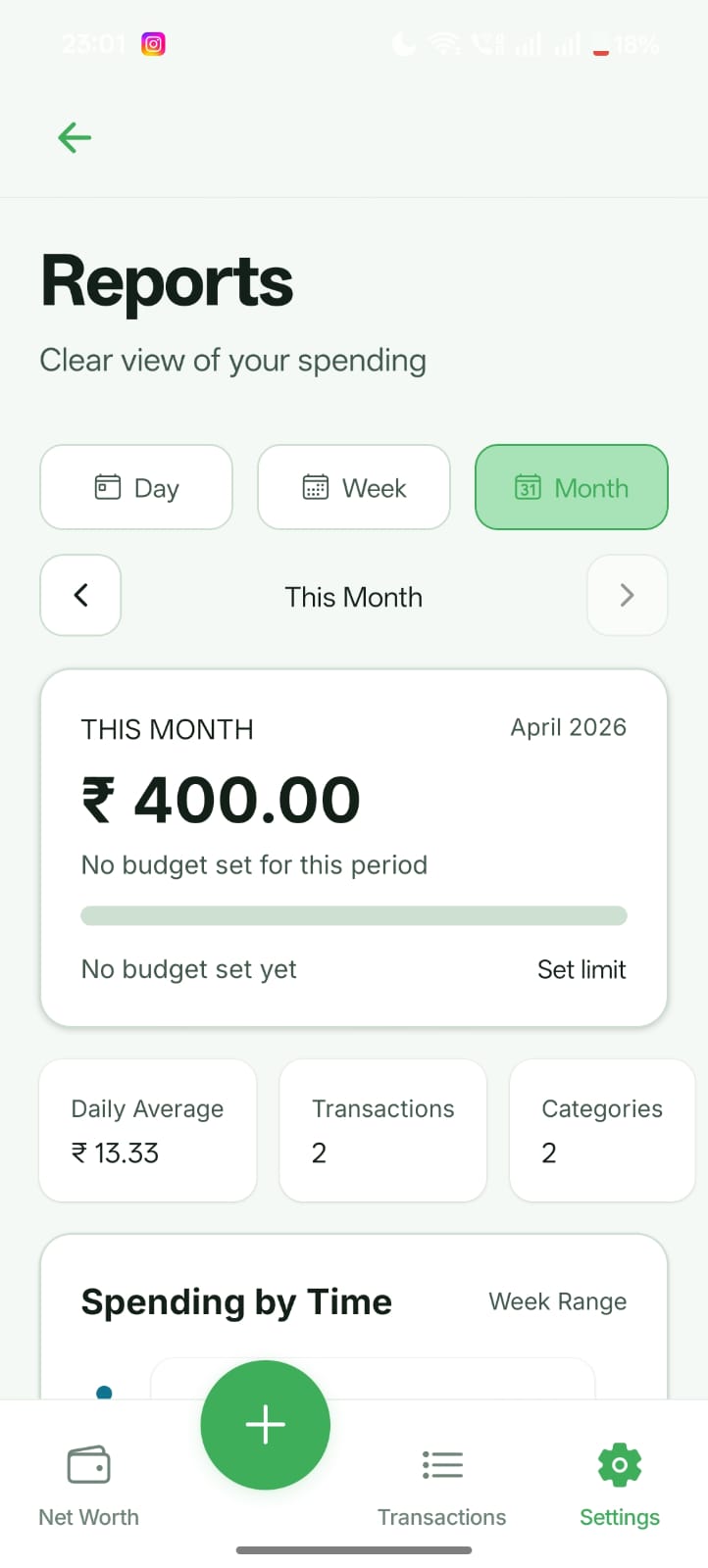Switch to the Week period toggle

[353, 487]
